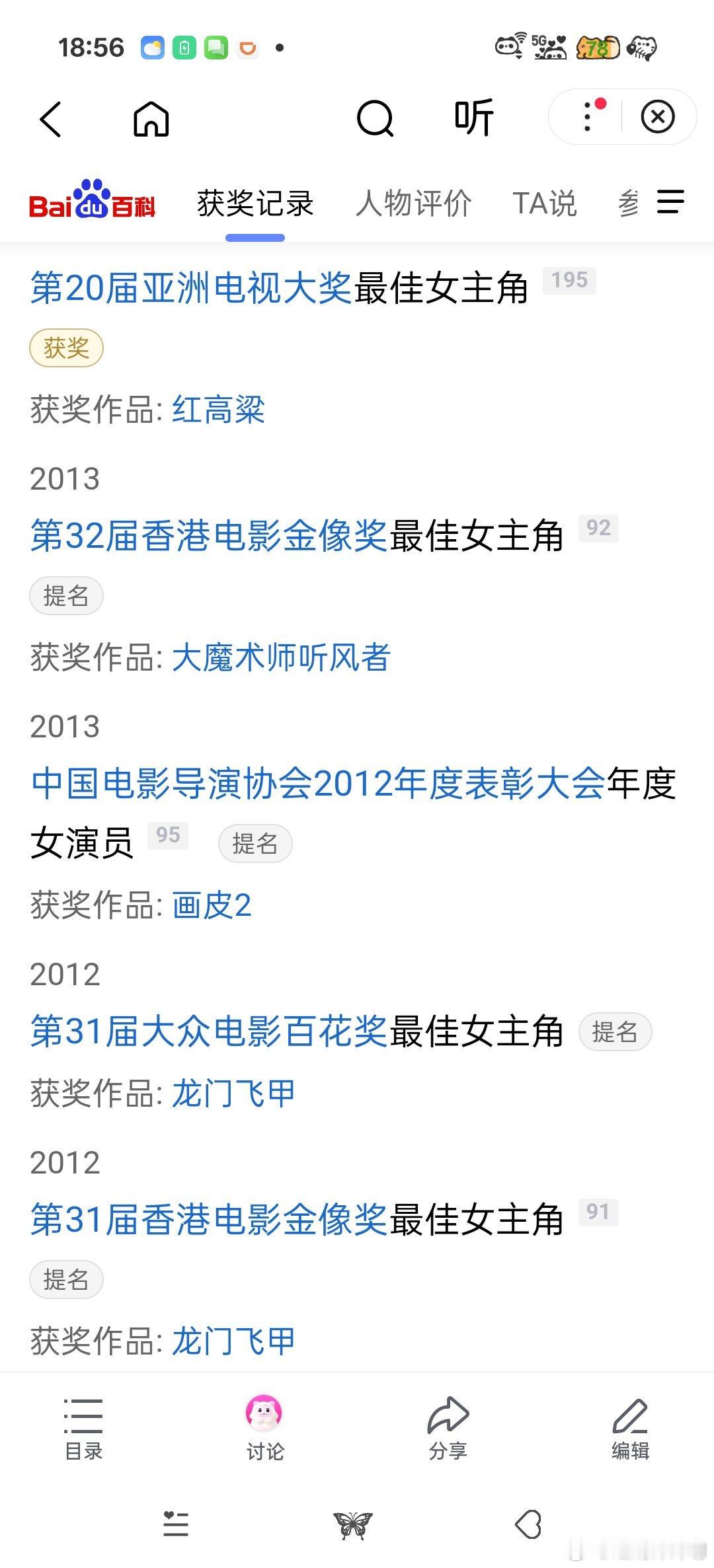
Task: Tap the 听 listen button
Action: 474,118
